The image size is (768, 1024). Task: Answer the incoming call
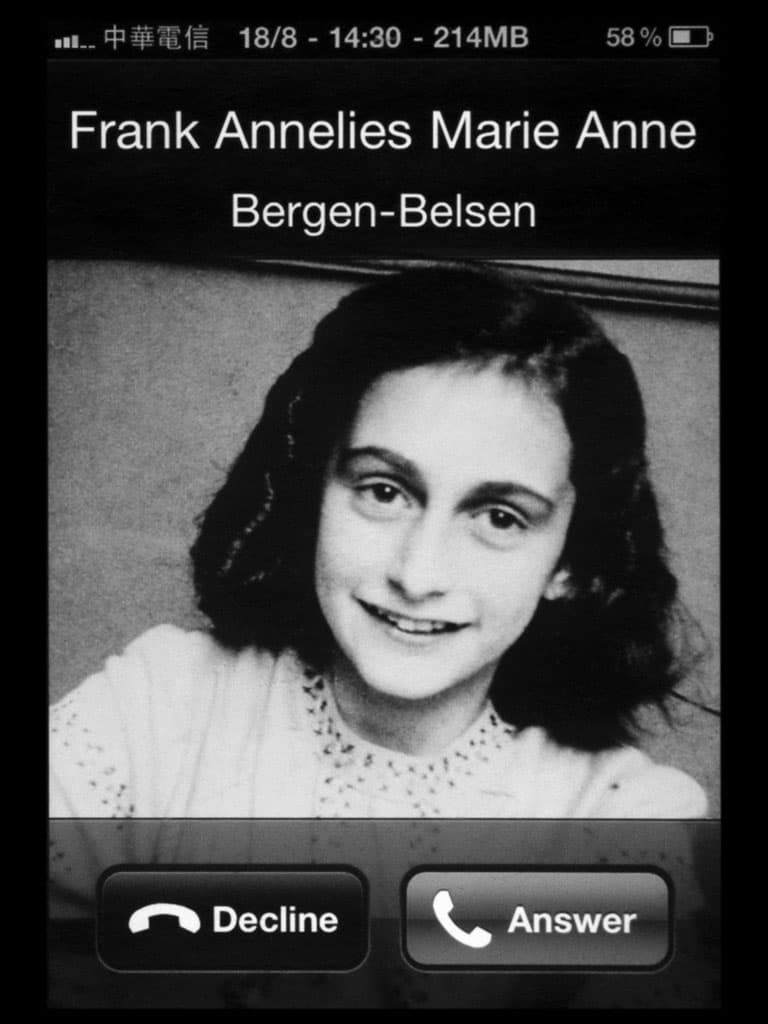coord(537,919)
